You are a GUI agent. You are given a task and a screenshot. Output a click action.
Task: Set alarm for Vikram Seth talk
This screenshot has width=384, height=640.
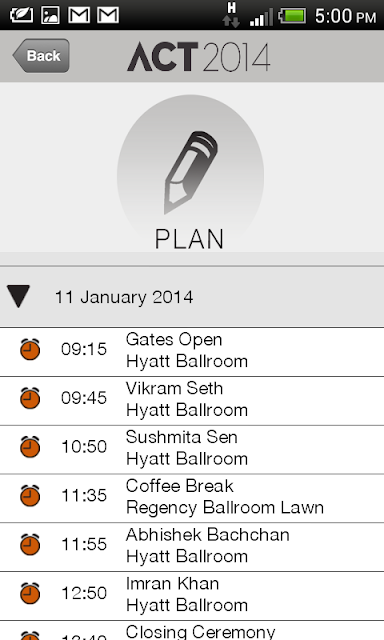click(x=30, y=398)
